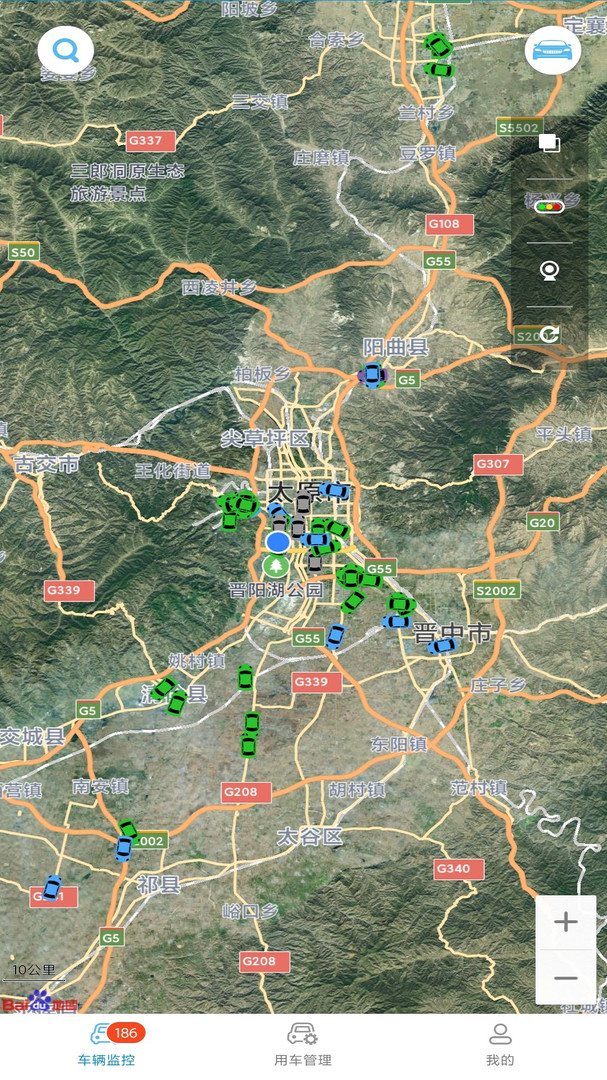Zoom out with minus button
This screenshot has width=607, height=1080.
[x=565, y=978]
